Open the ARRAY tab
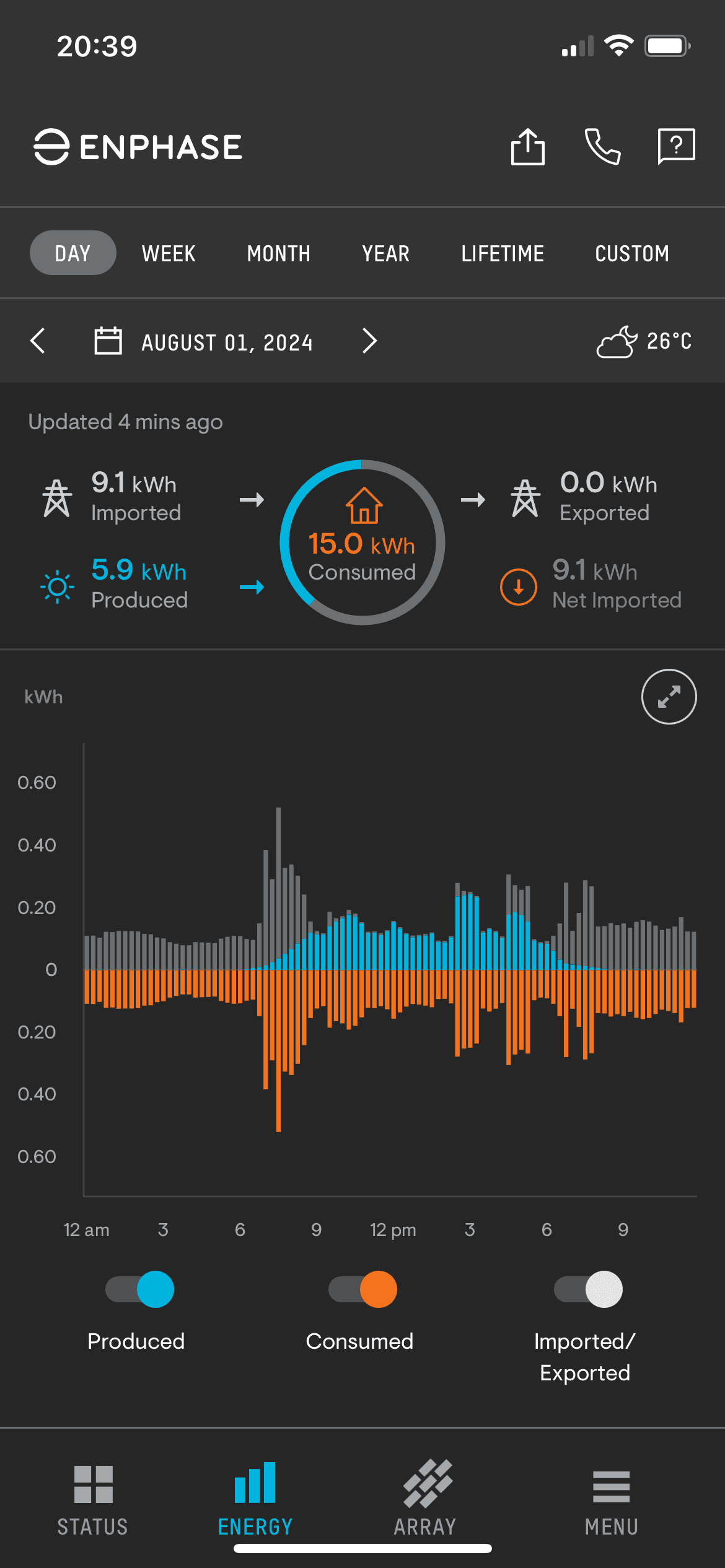Screen dimensions: 725x1568 pos(425,1500)
